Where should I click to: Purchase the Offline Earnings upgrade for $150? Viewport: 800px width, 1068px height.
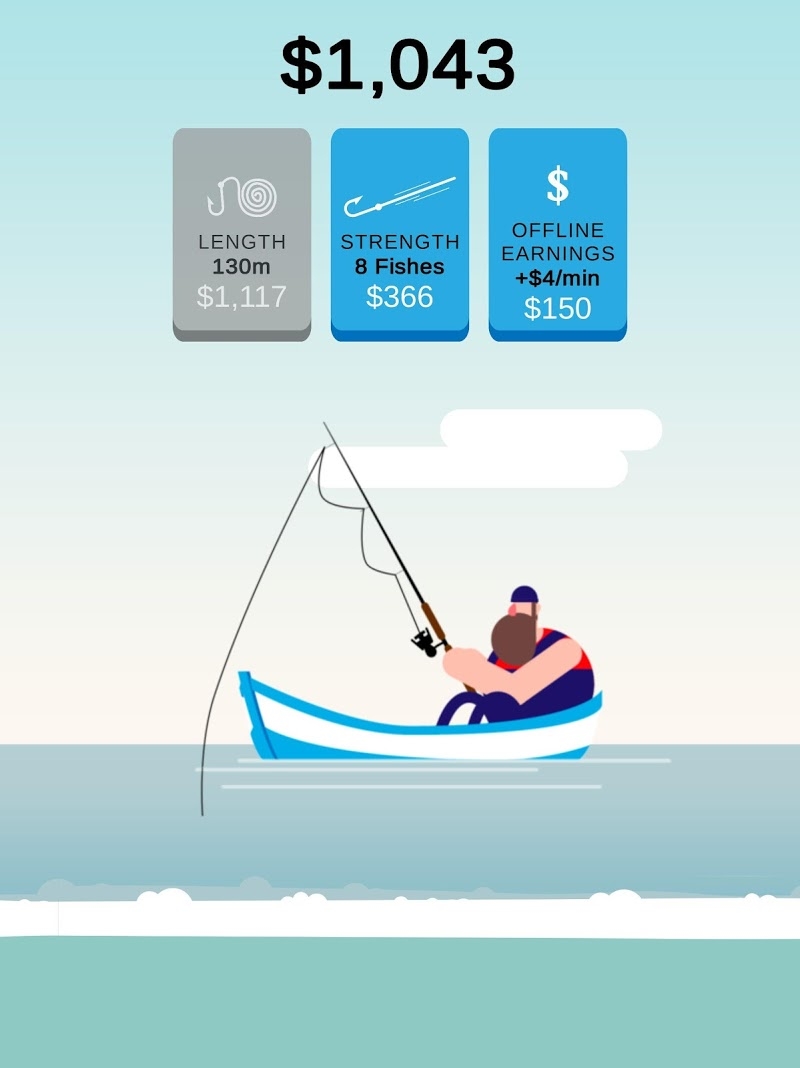click(557, 235)
